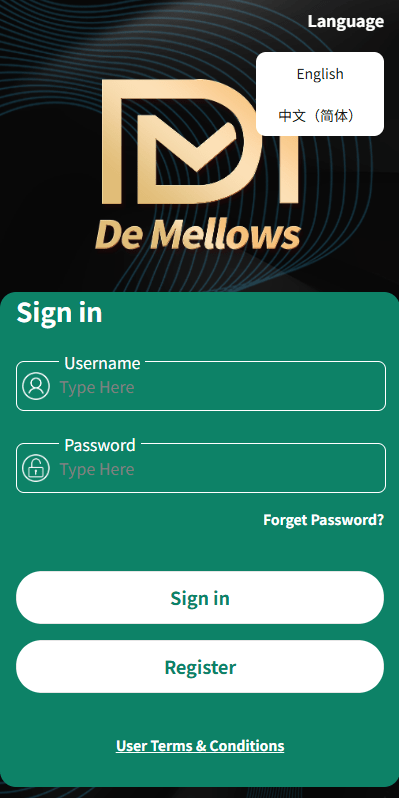Tap the Password input field

click(x=201, y=469)
